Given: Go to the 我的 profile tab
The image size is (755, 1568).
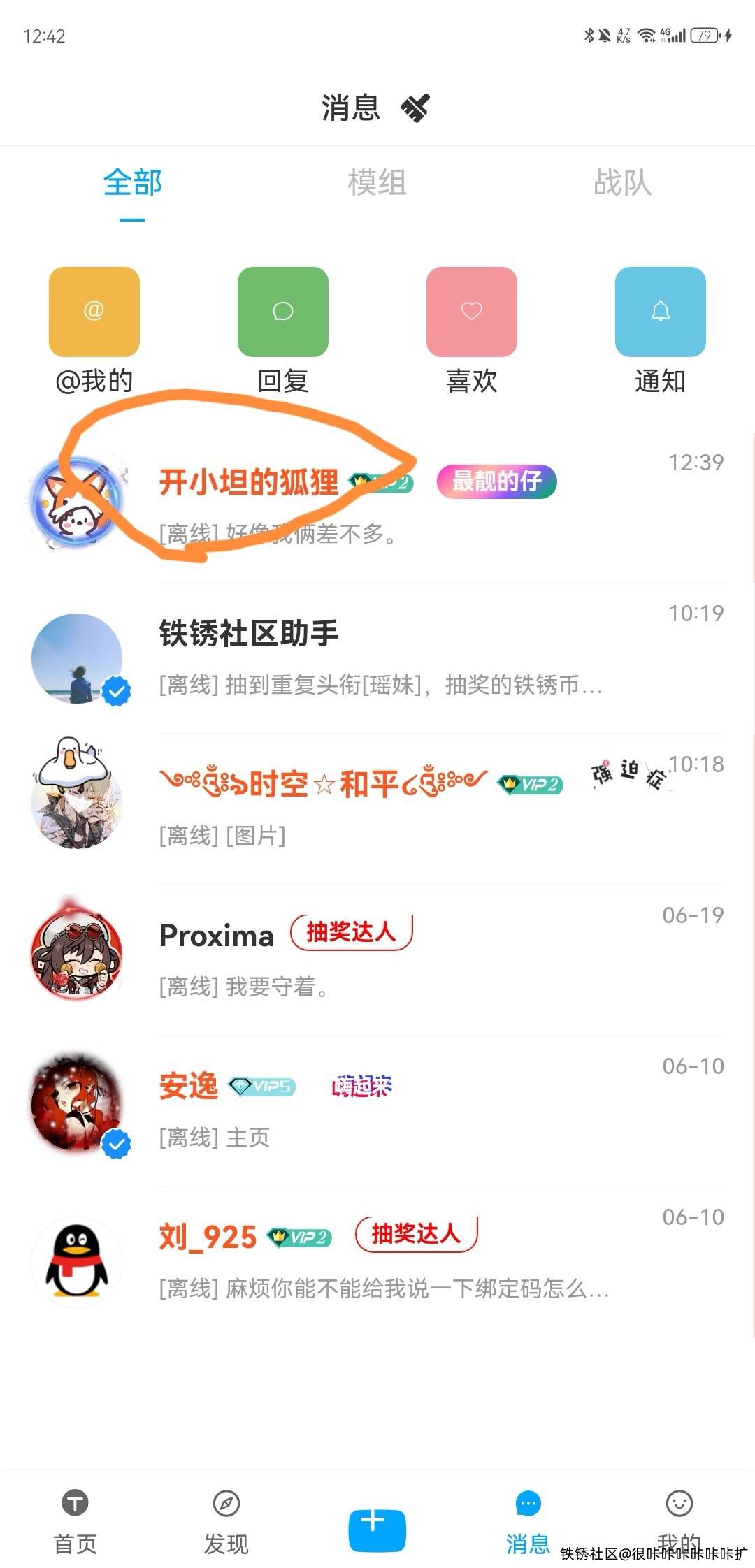Looking at the screenshot, I should [679, 1520].
